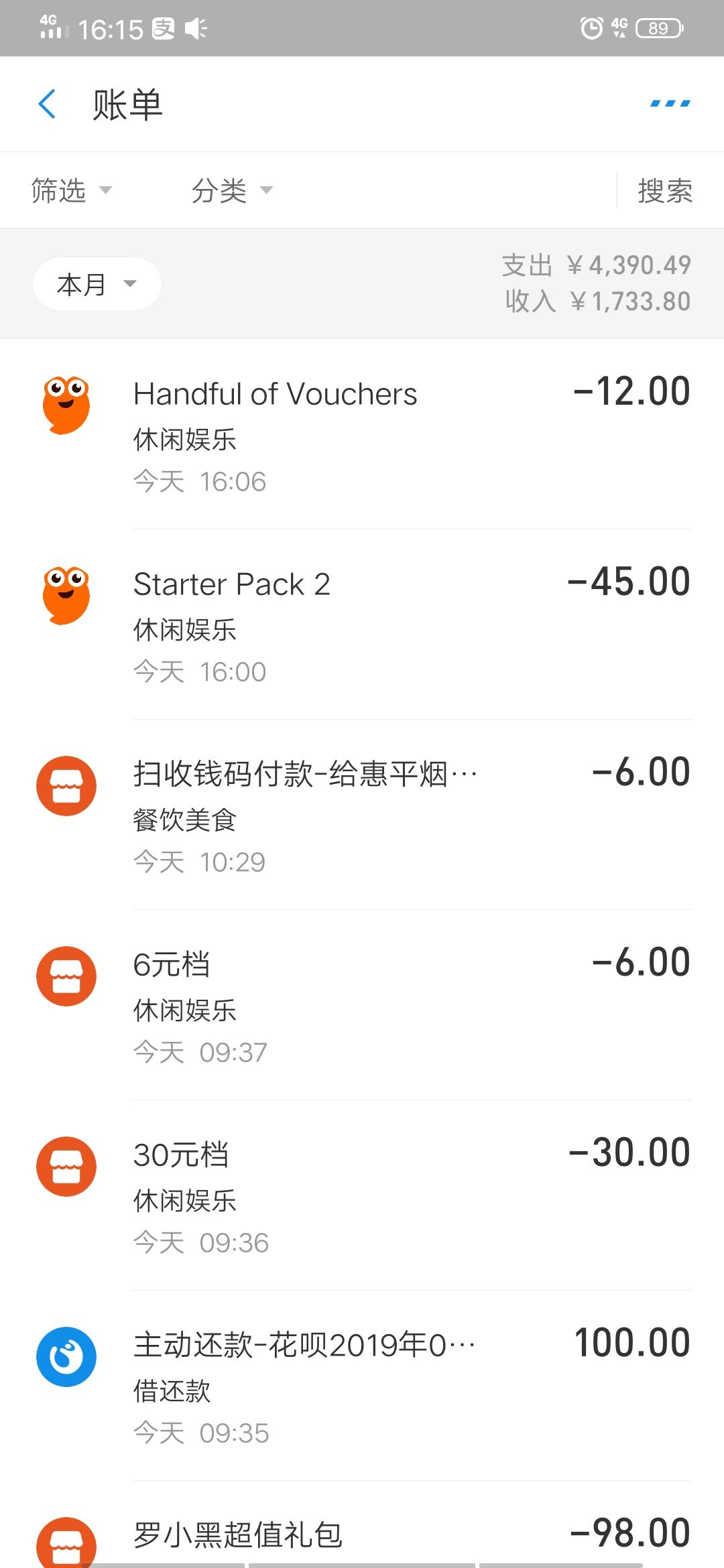Open the 本月 month selector
This screenshot has height=1568, width=724.
click(97, 284)
